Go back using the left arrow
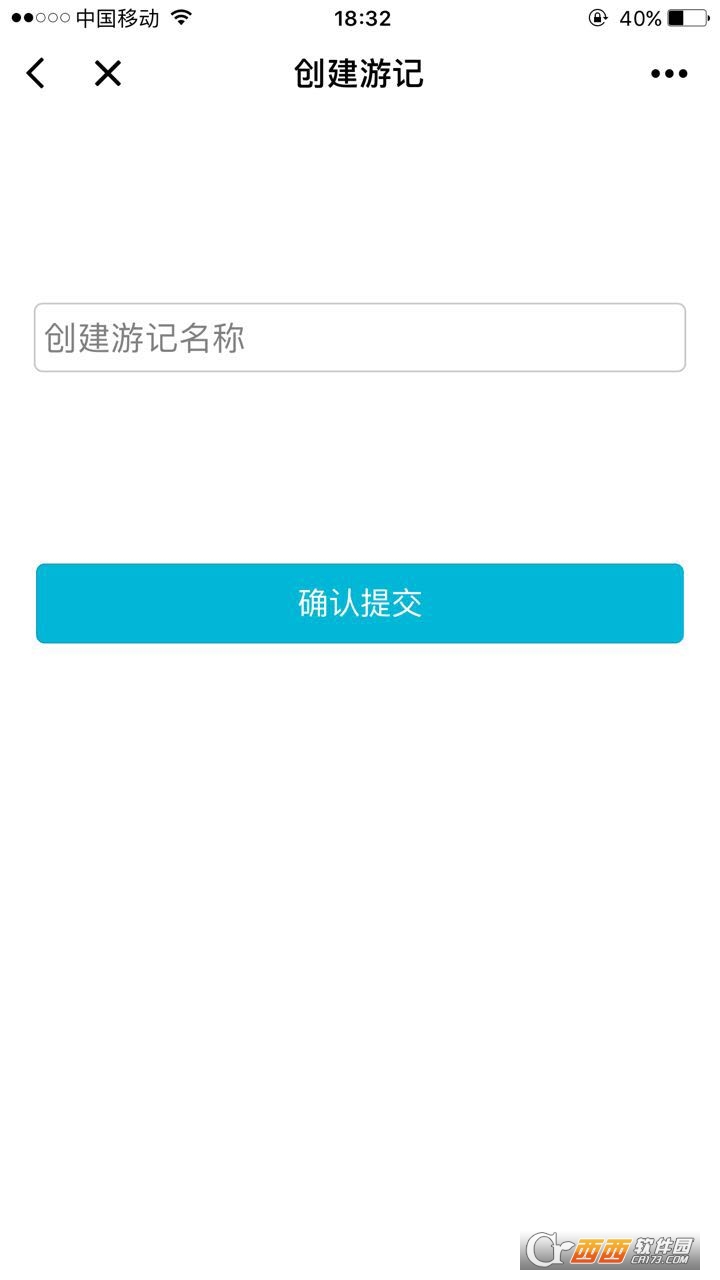 click(x=36, y=73)
